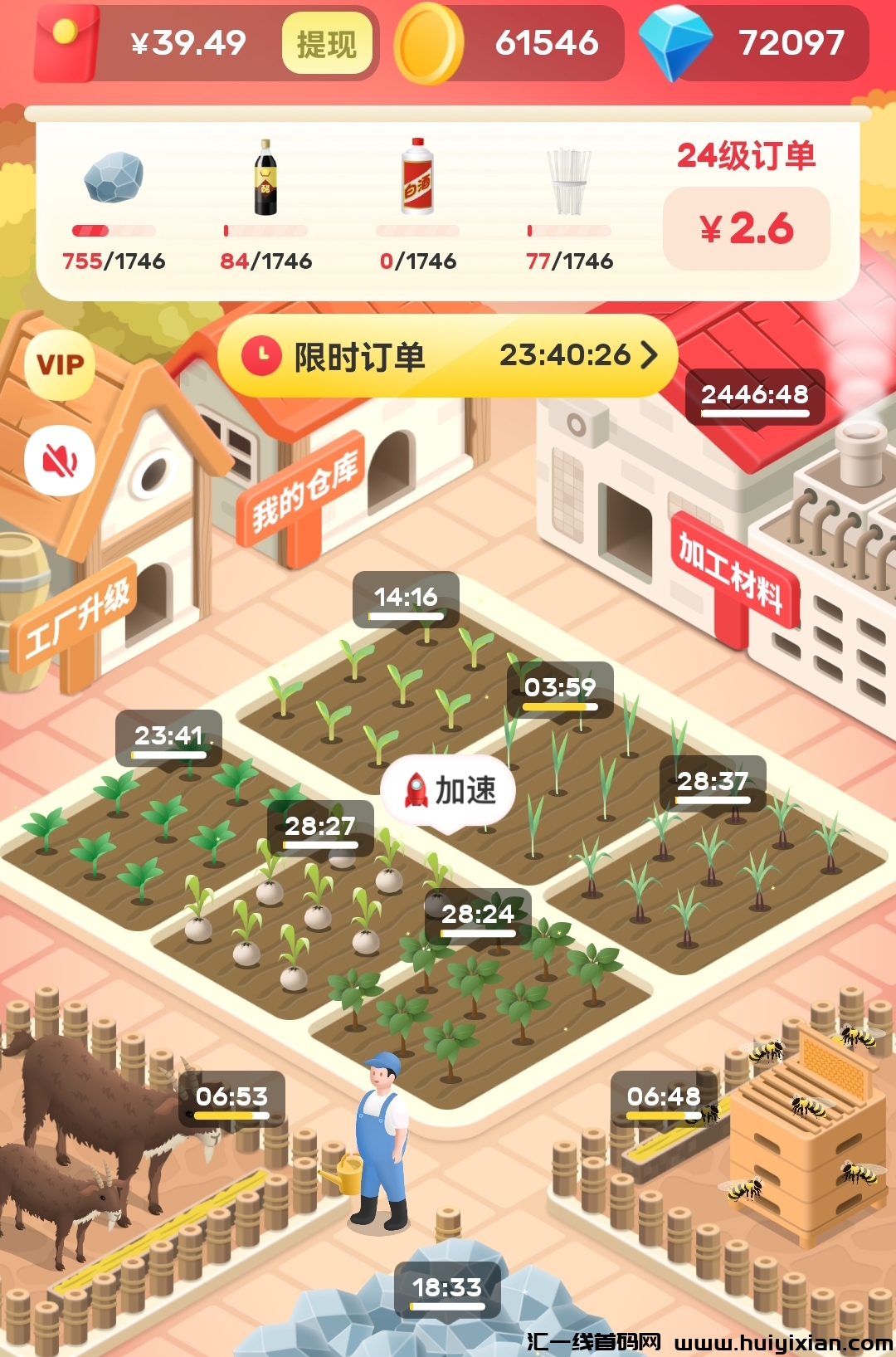Tap the 提现 withdraw button

coord(326,44)
